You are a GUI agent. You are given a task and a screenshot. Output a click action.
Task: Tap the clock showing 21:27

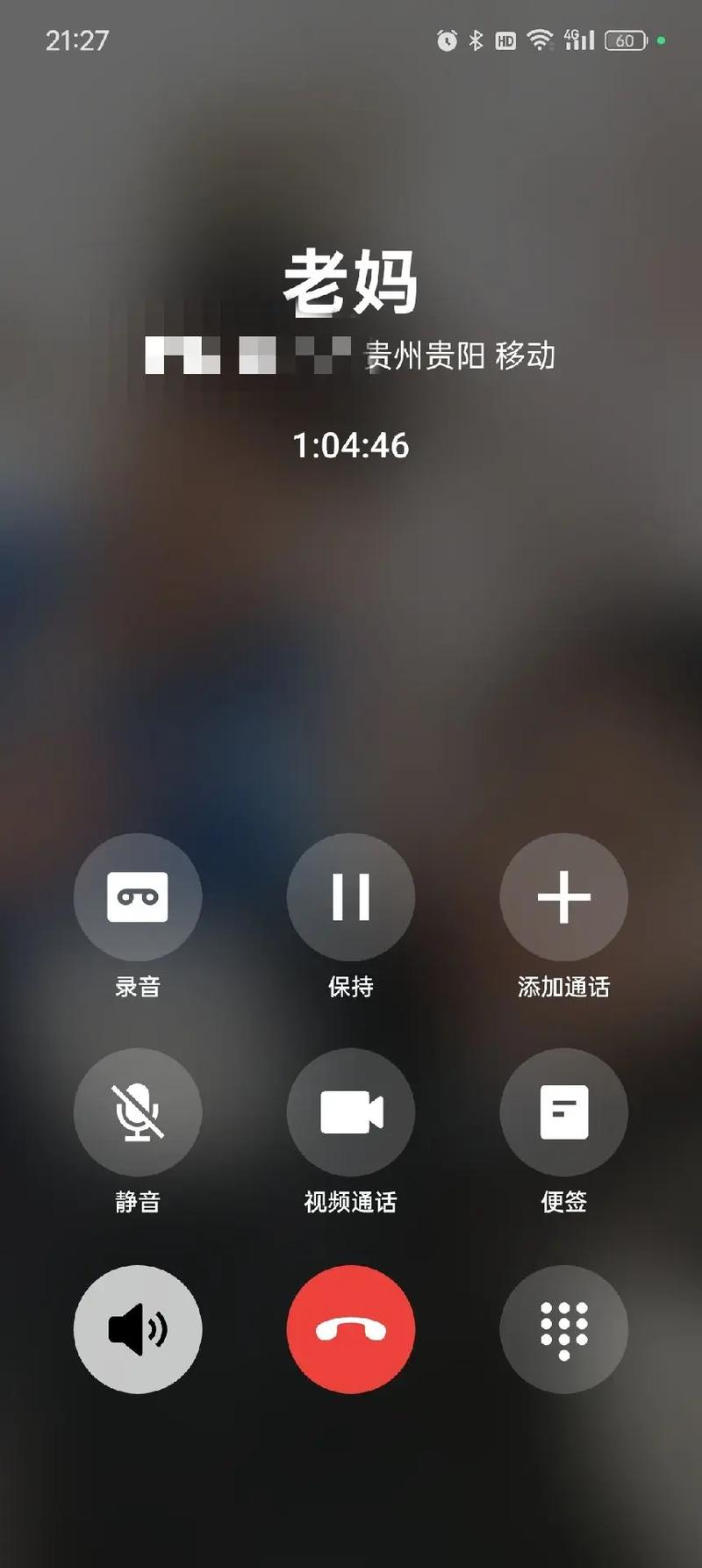coord(77,41)
